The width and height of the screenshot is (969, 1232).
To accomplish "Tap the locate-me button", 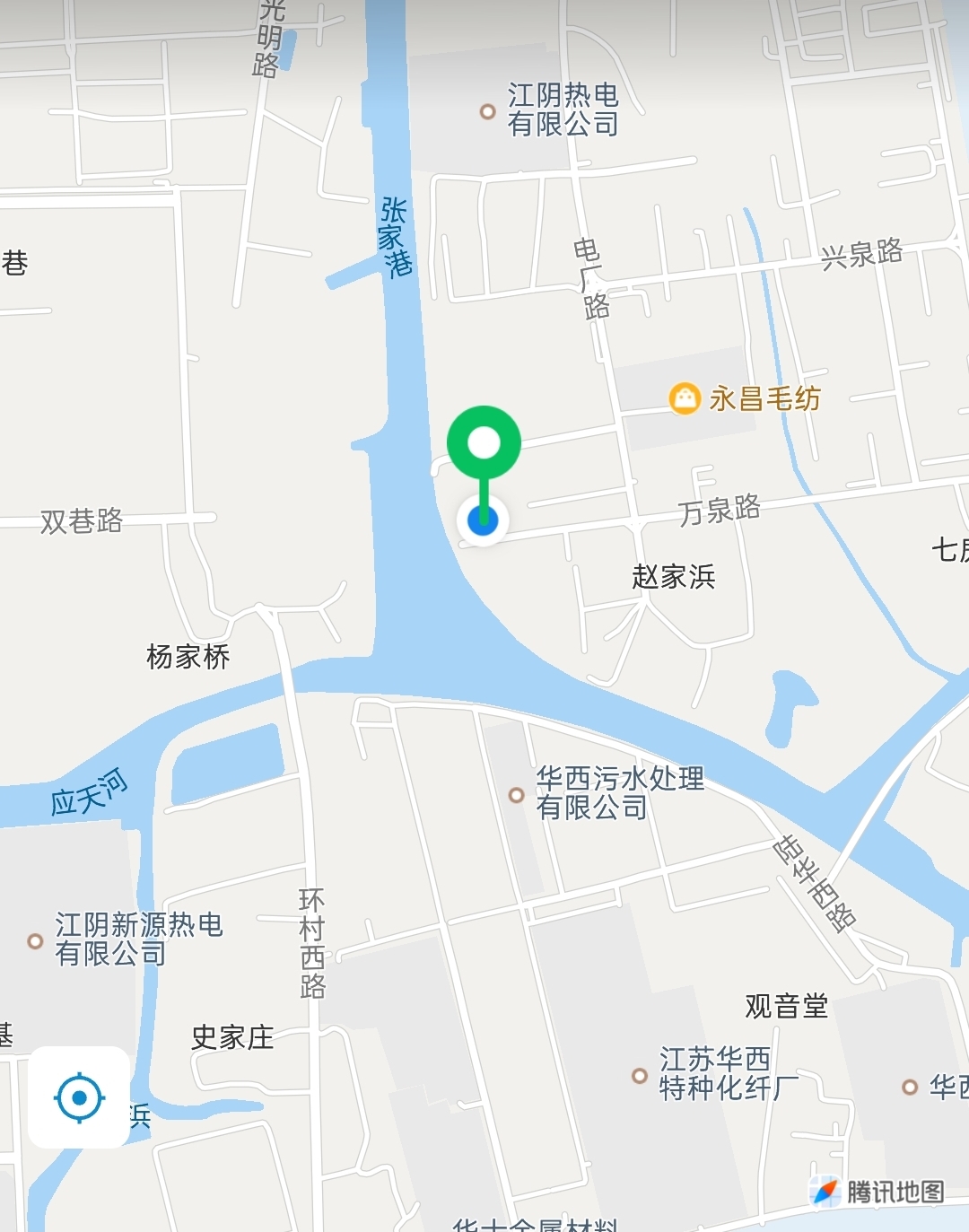I will (79, 1097).
